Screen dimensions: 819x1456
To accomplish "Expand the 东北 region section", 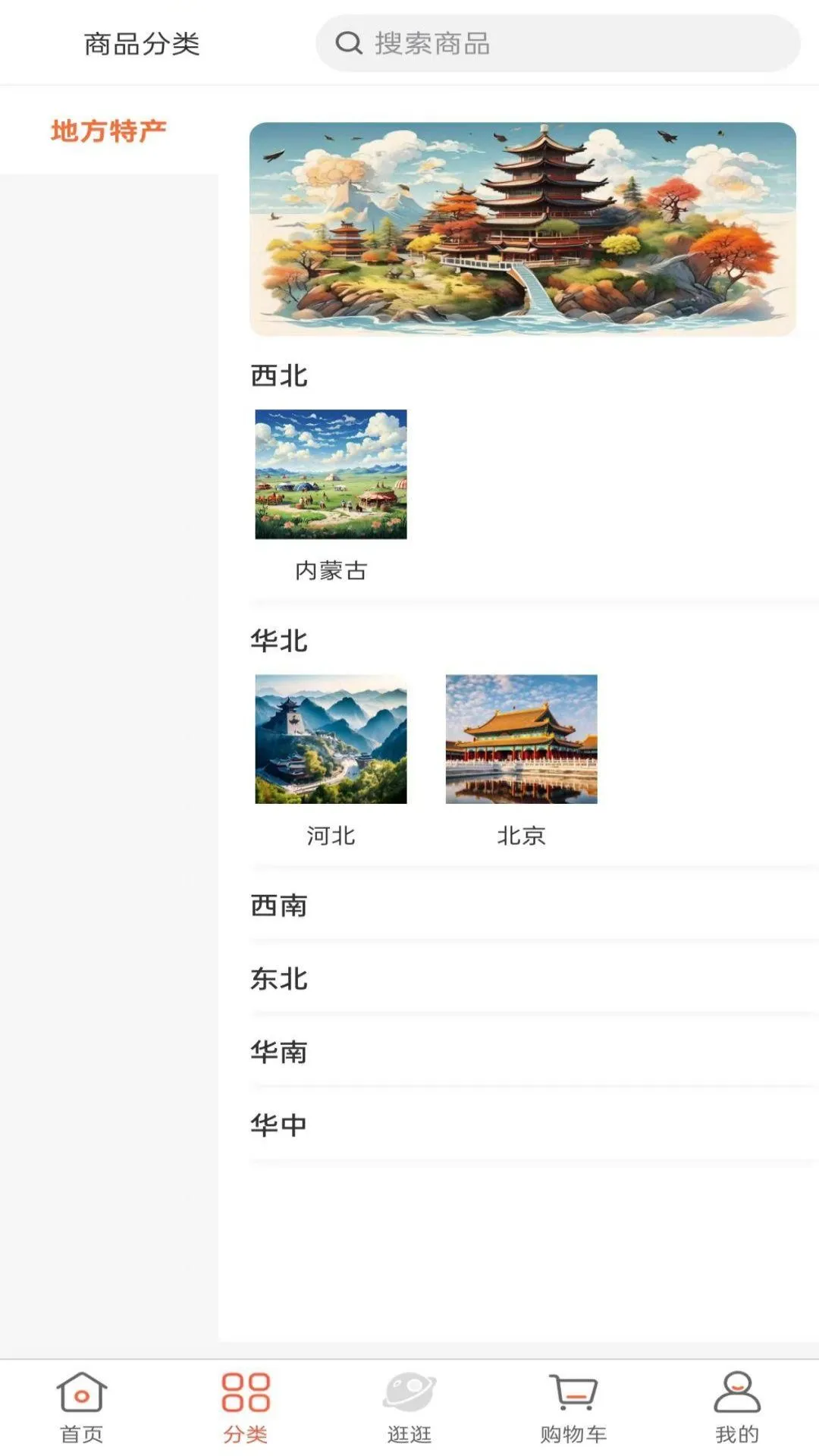I will pos(278,980).
